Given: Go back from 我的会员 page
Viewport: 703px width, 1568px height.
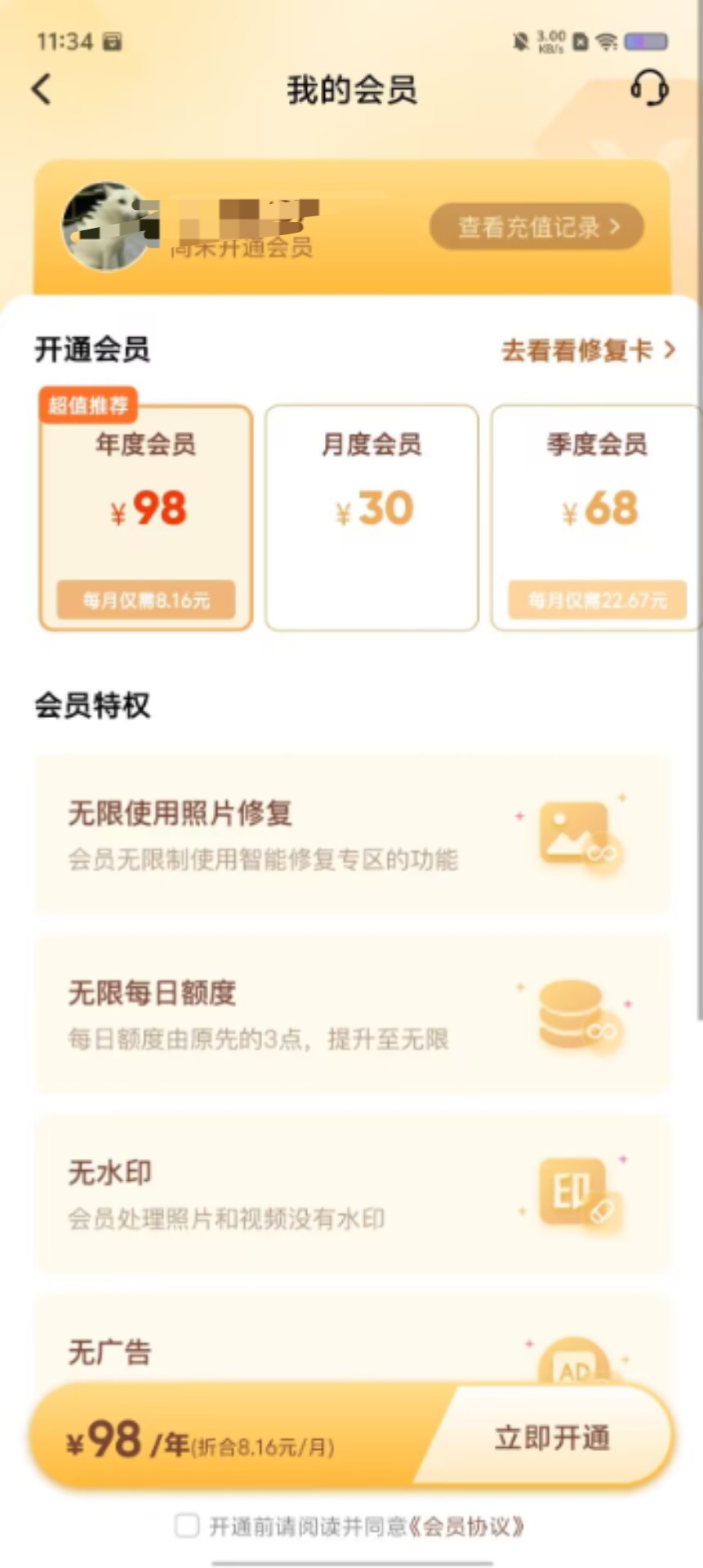Looking at the screenshot, I should coord(42,89).
